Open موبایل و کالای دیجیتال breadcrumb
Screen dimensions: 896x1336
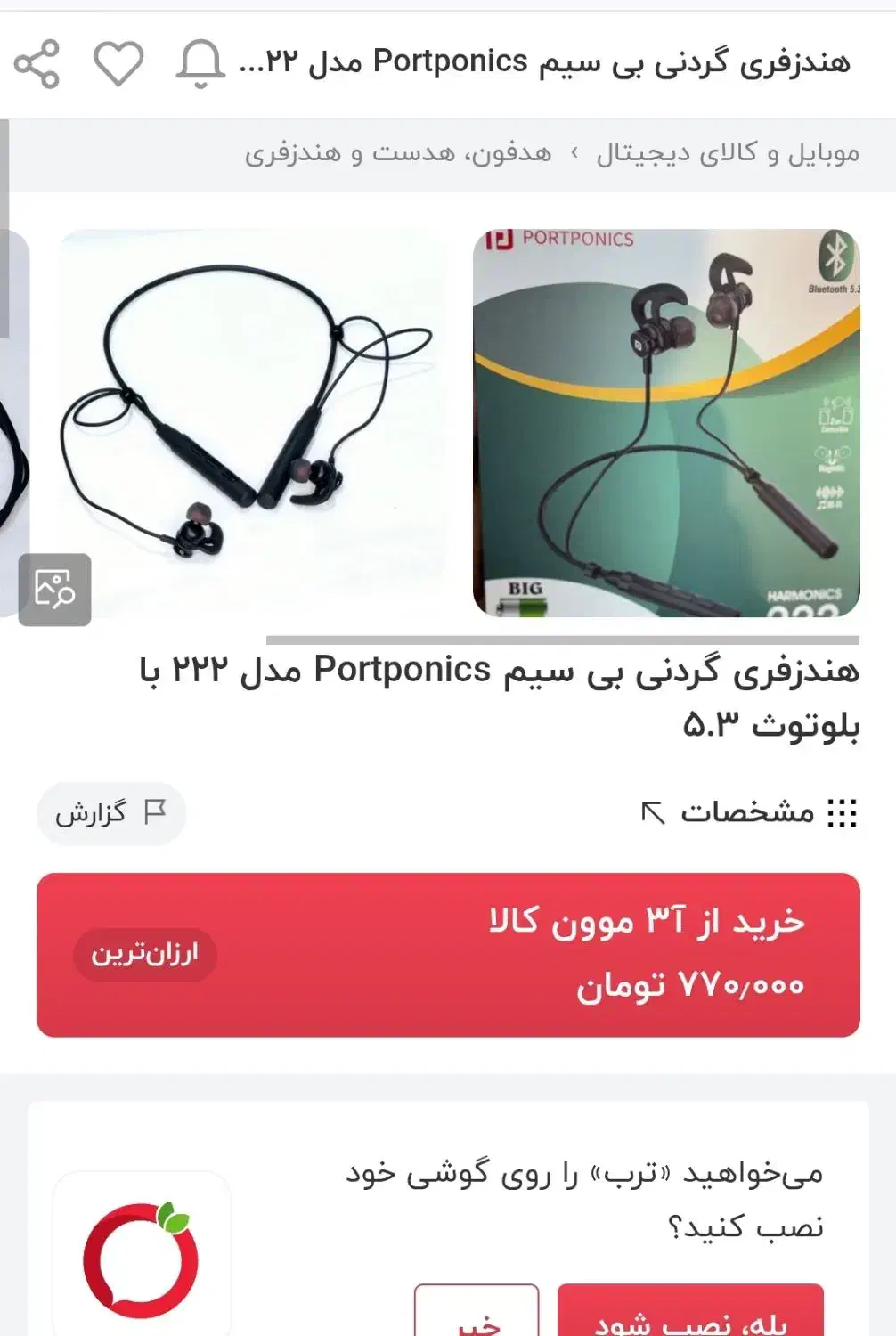728,153
